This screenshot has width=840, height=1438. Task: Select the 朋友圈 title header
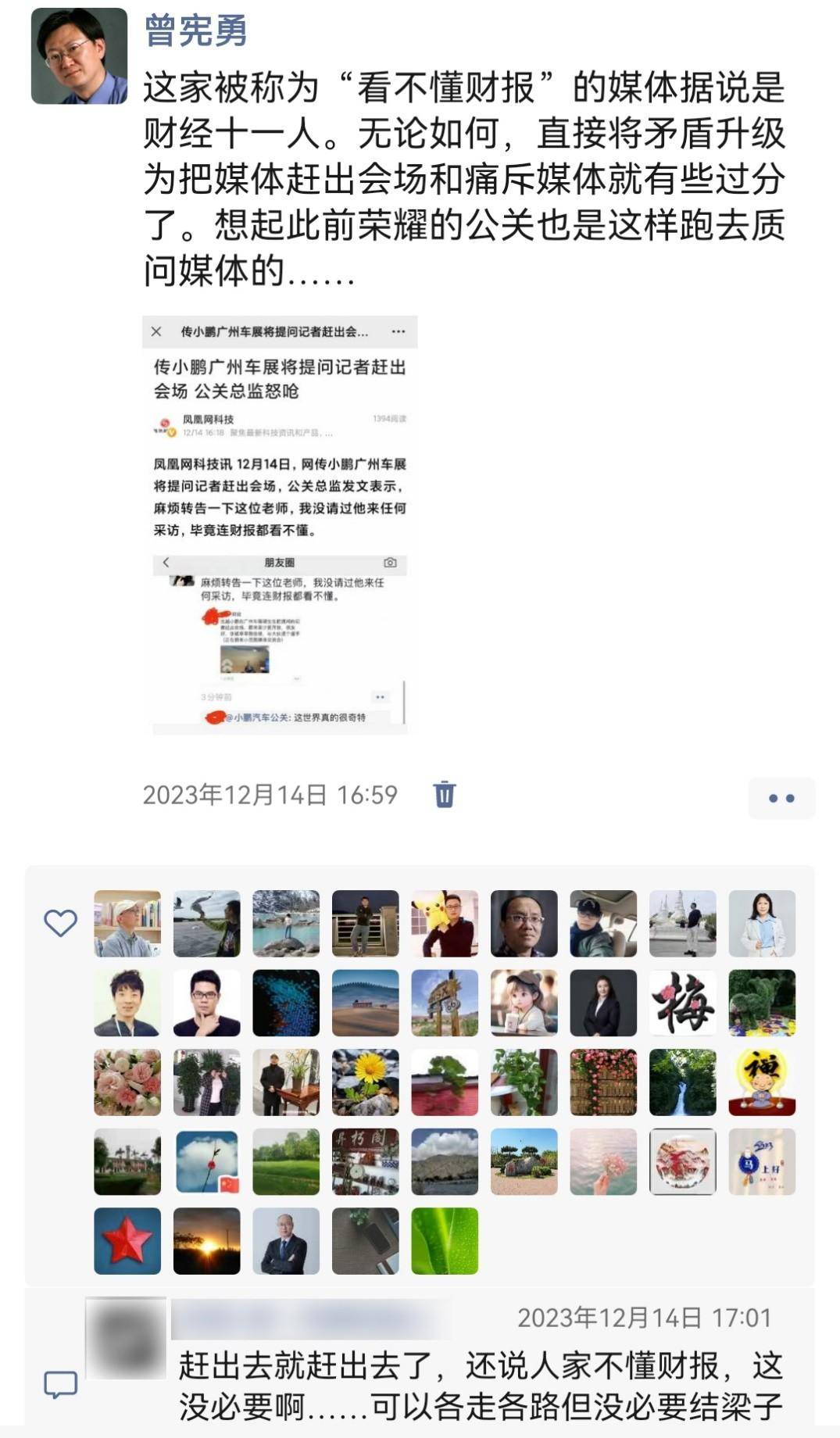[280, 563]
